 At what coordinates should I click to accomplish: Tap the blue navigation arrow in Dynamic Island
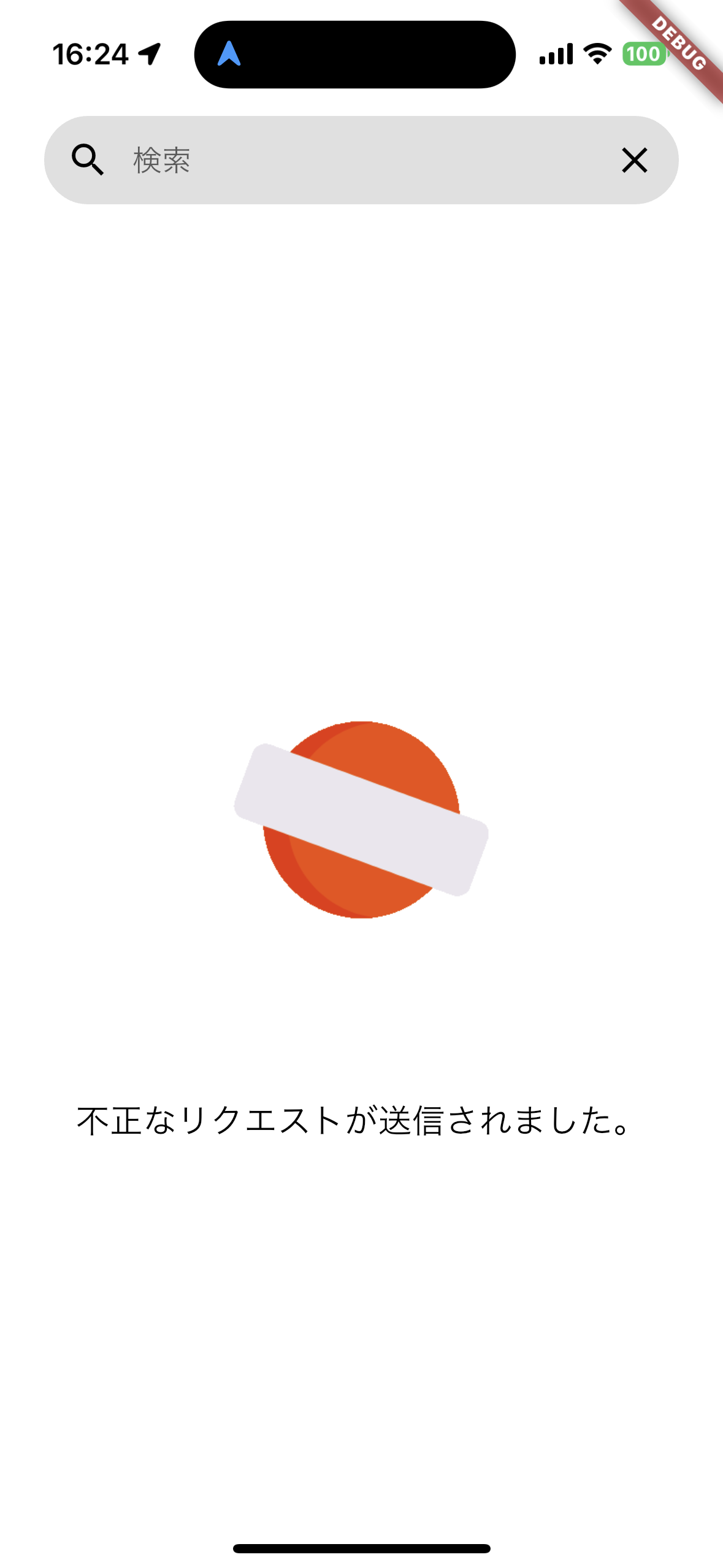tap(230, 55)
